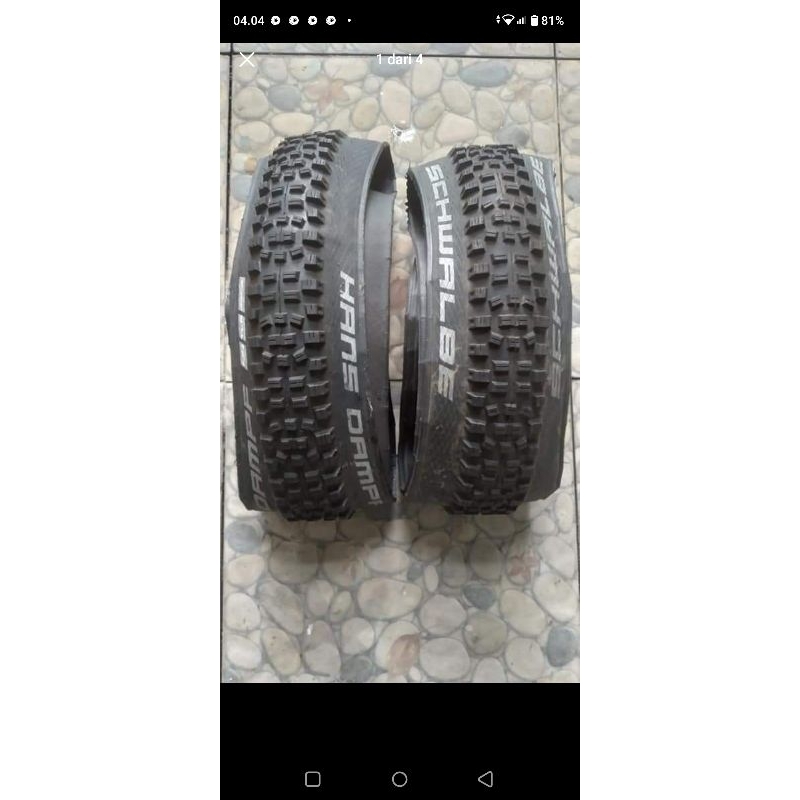This screenshot has width=800, height=800.
Task: Tap the system home button
Action: click(x=400, y=779)
